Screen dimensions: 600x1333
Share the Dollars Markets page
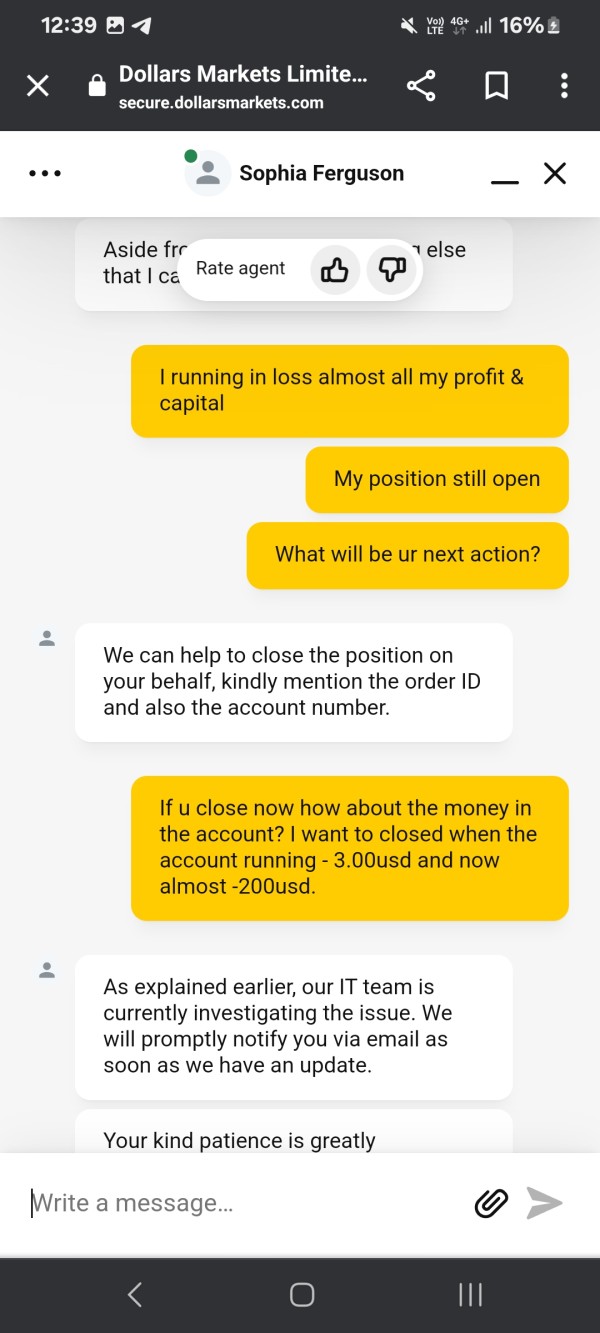[421, 86]
